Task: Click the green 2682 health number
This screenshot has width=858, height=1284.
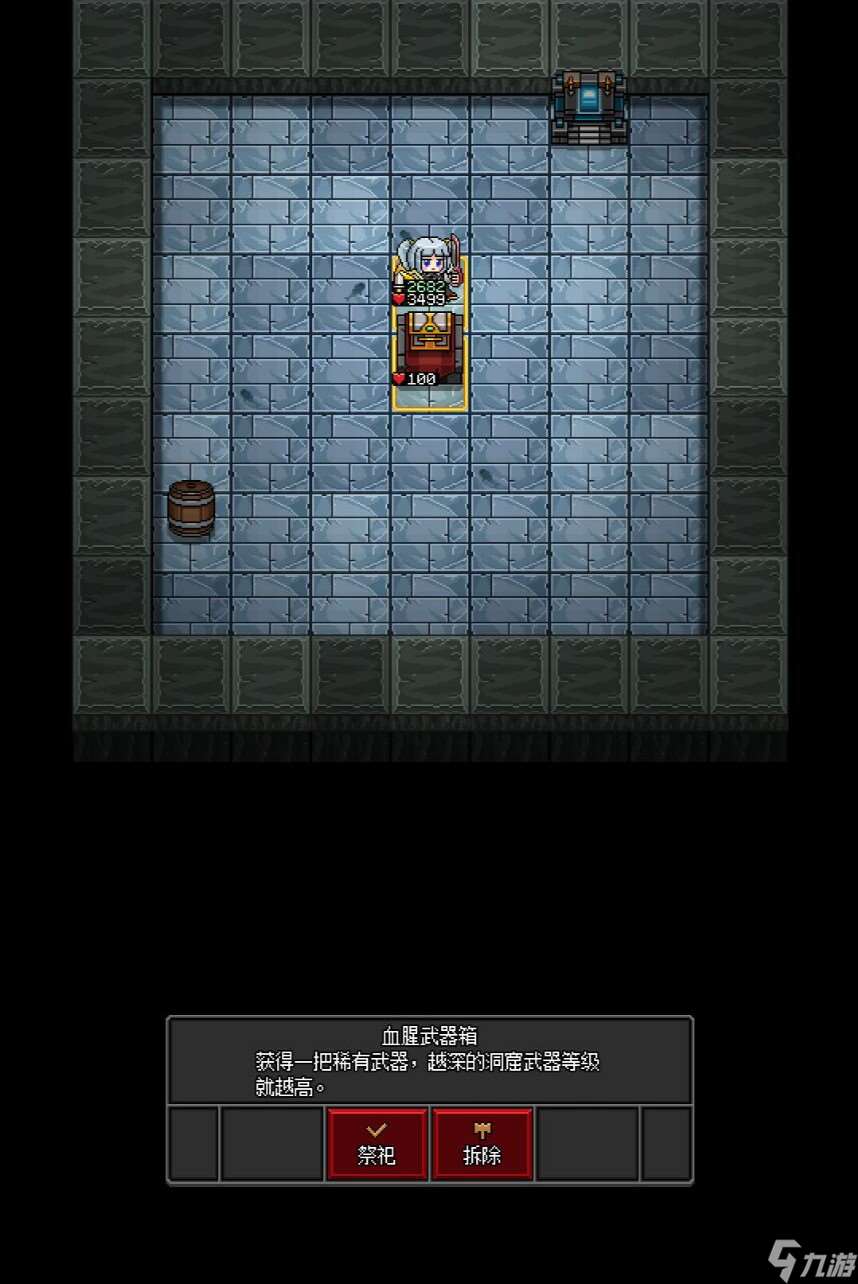Action: pyautogui.click(x=424, y=285)
